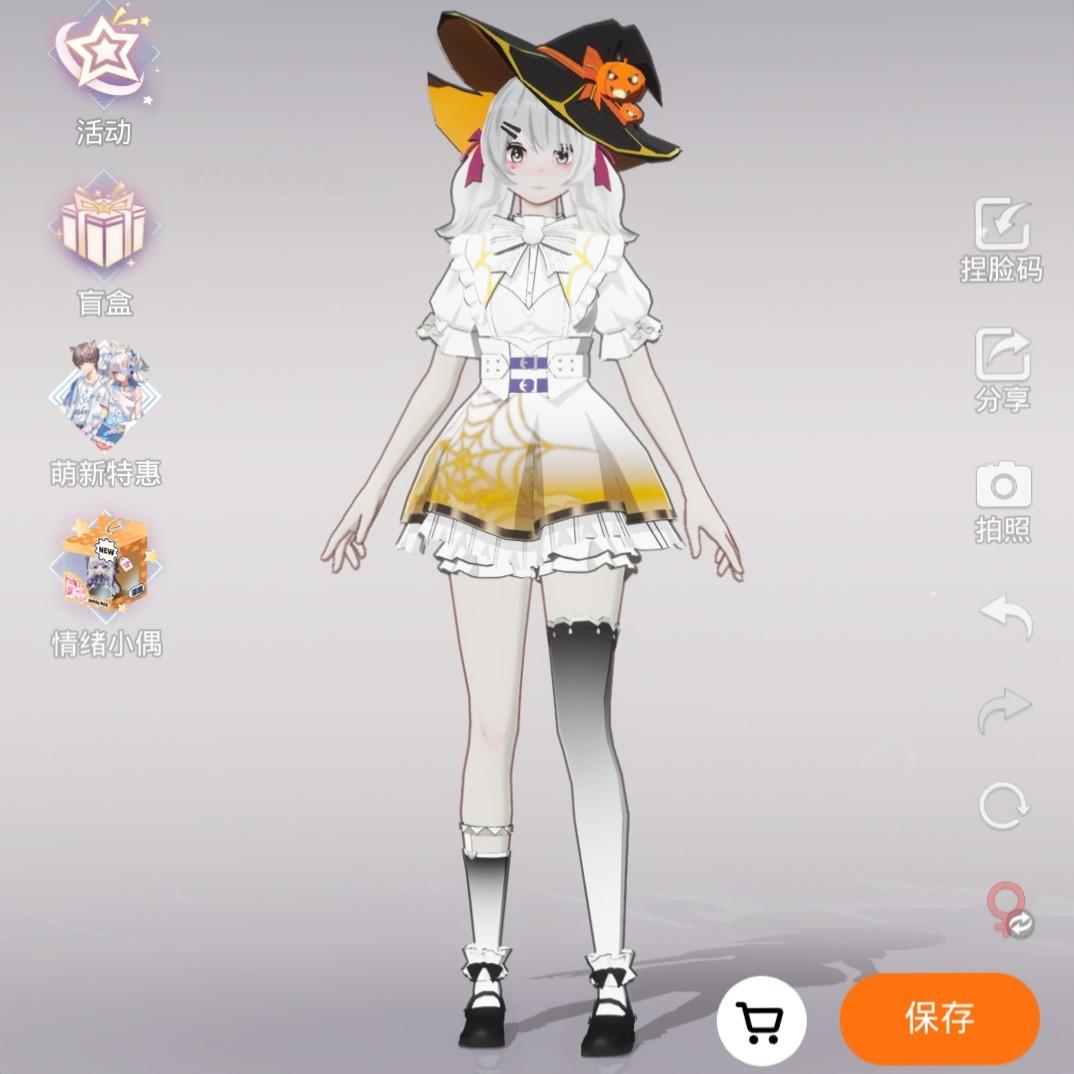
Task: Switch avatar gender with the female symbol
Action: pyautogui.click(x=1010, y=910)
